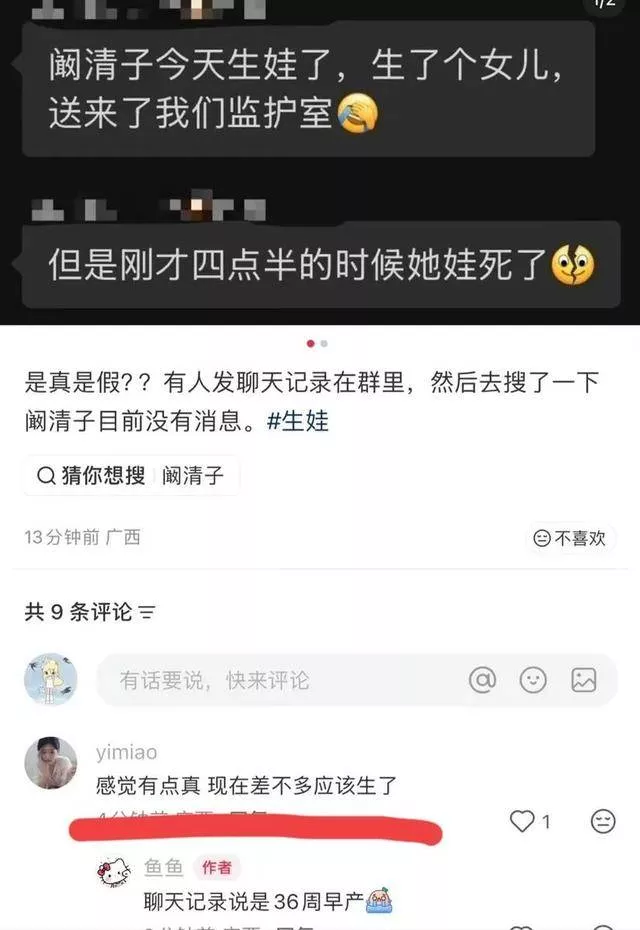Attach an image to the comment
The image size is (640, 930).
(584, 680)
